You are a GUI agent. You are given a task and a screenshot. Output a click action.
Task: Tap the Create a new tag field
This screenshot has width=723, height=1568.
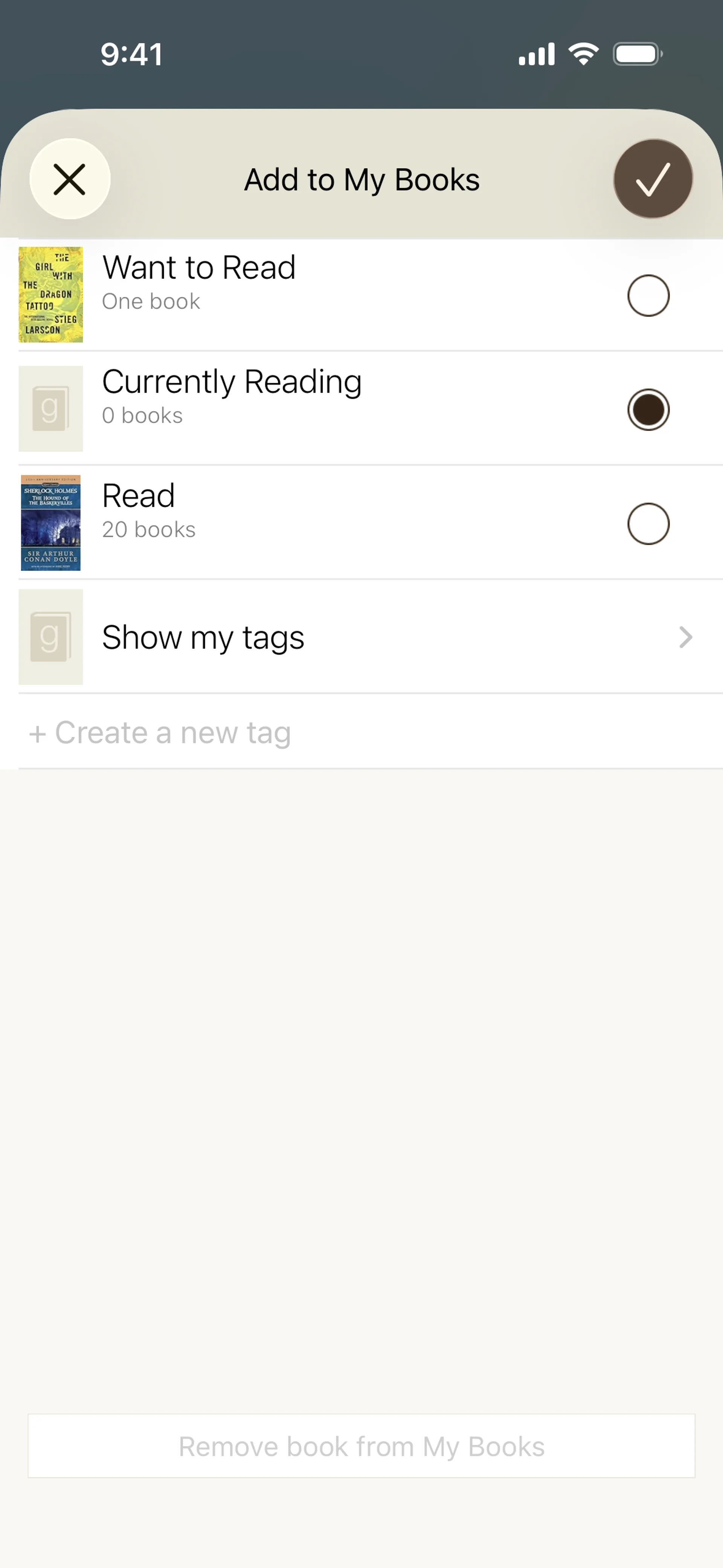click(x=371, y=732)
